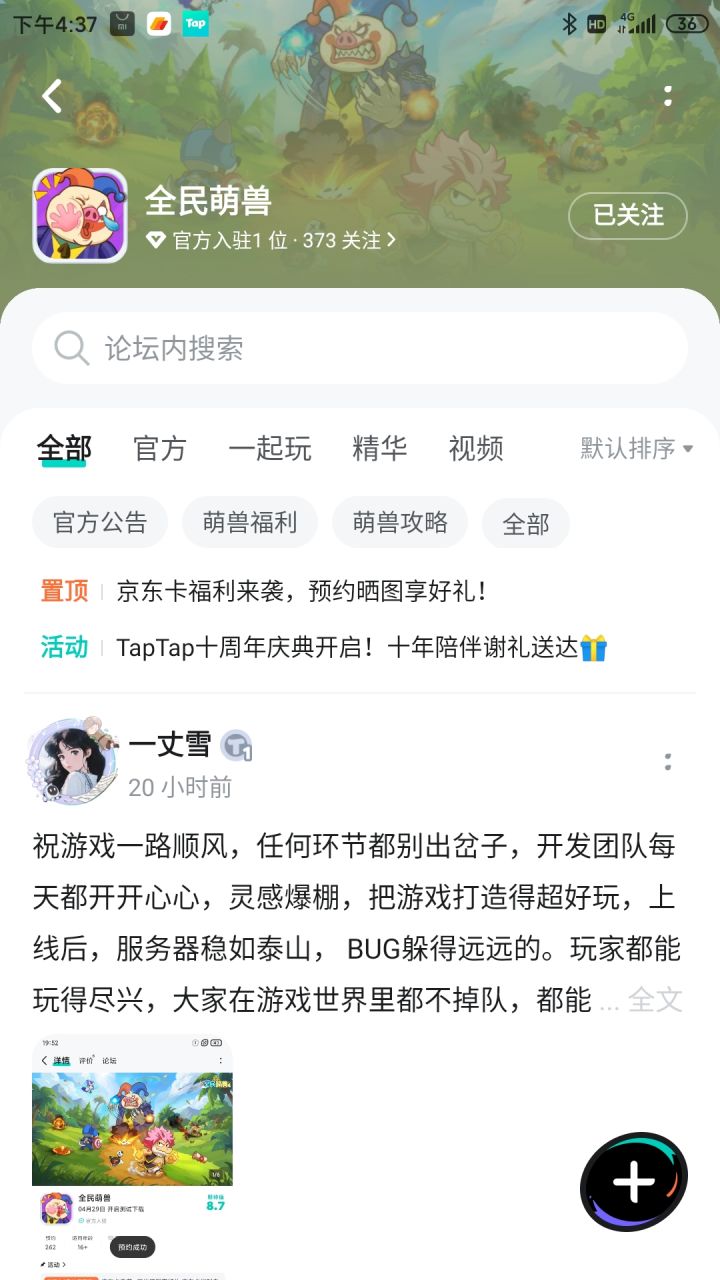Expand the full post via 全文
This screenshot has width=720, height=1280.
click(x=655, y=1000)
